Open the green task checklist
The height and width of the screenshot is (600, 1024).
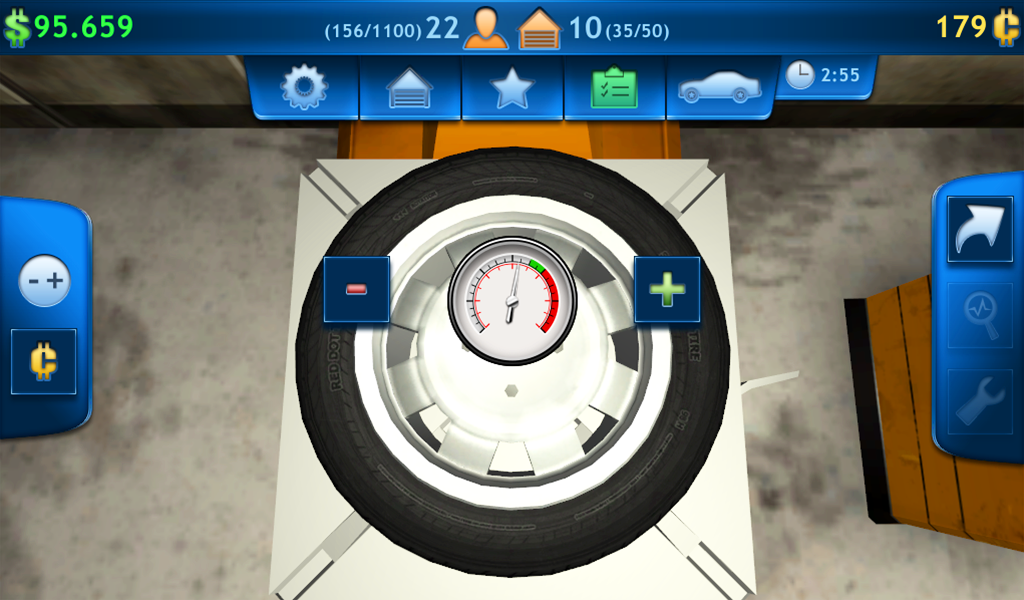(614, 89)
